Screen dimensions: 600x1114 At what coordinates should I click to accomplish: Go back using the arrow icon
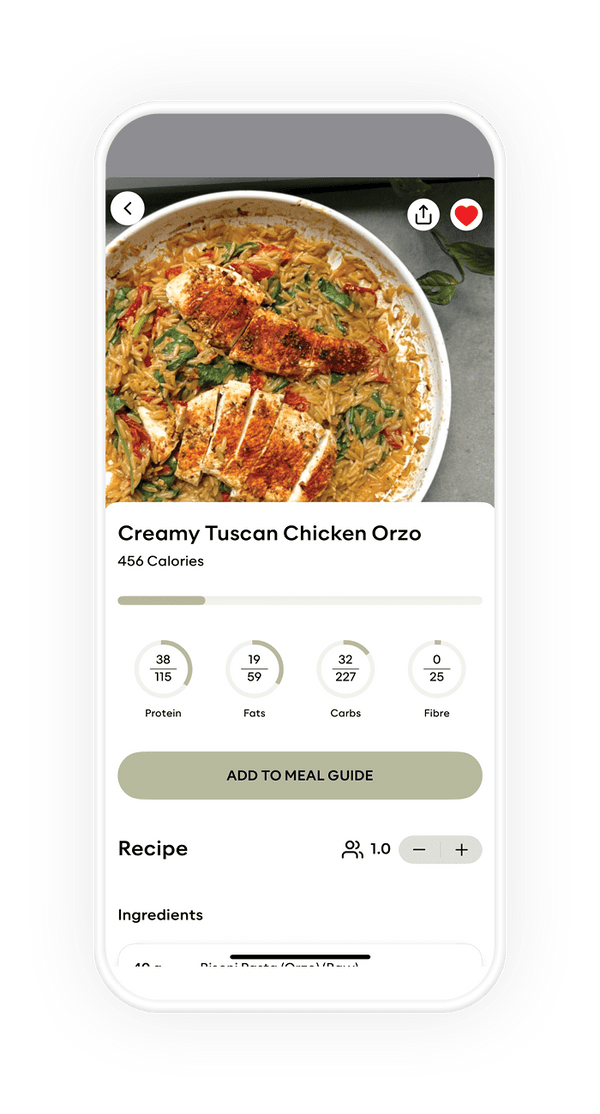coord(128,209)
